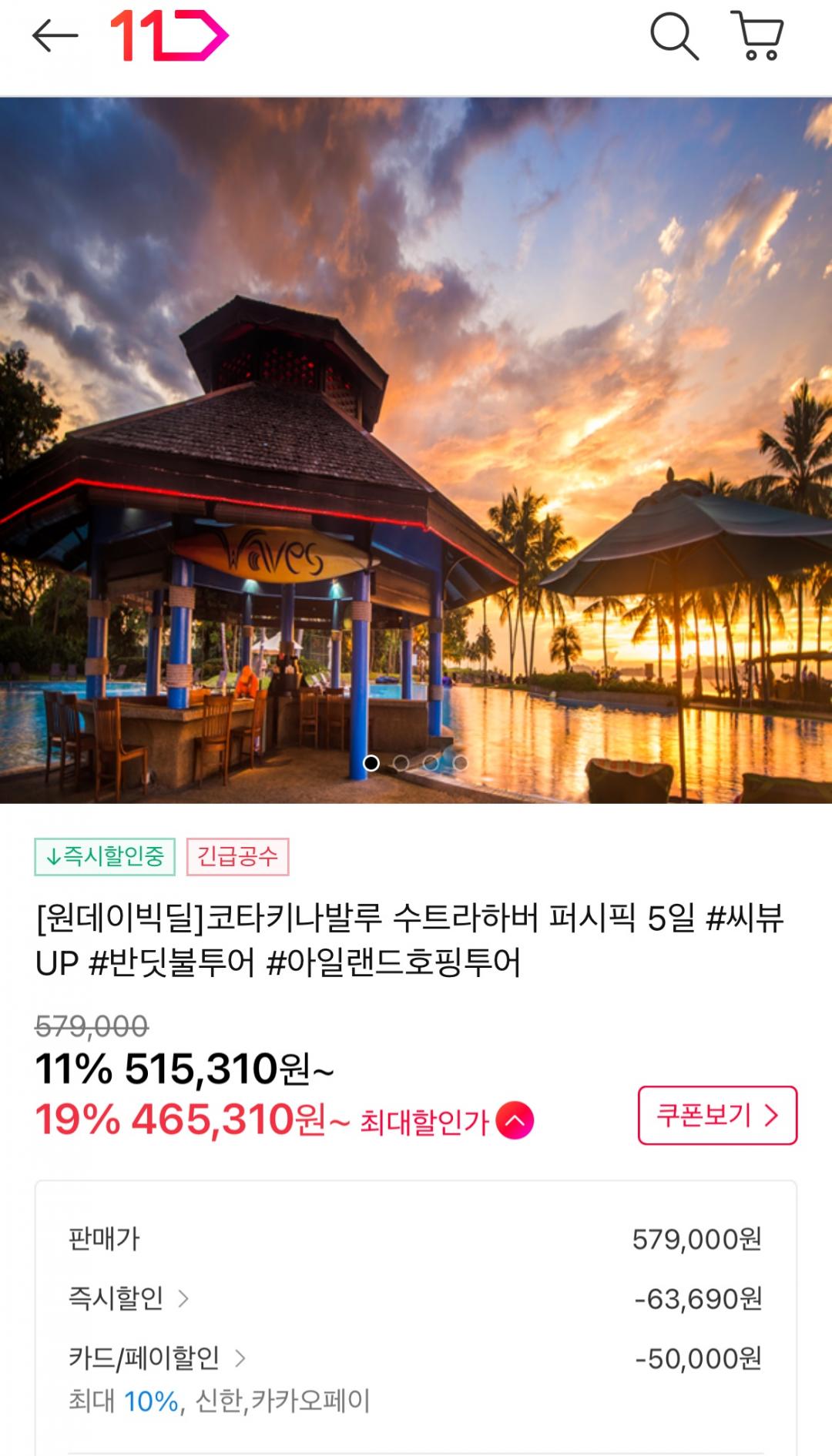Open 카드/페이할인 discount details
832x1456 pixels.
click(156, 1358)
